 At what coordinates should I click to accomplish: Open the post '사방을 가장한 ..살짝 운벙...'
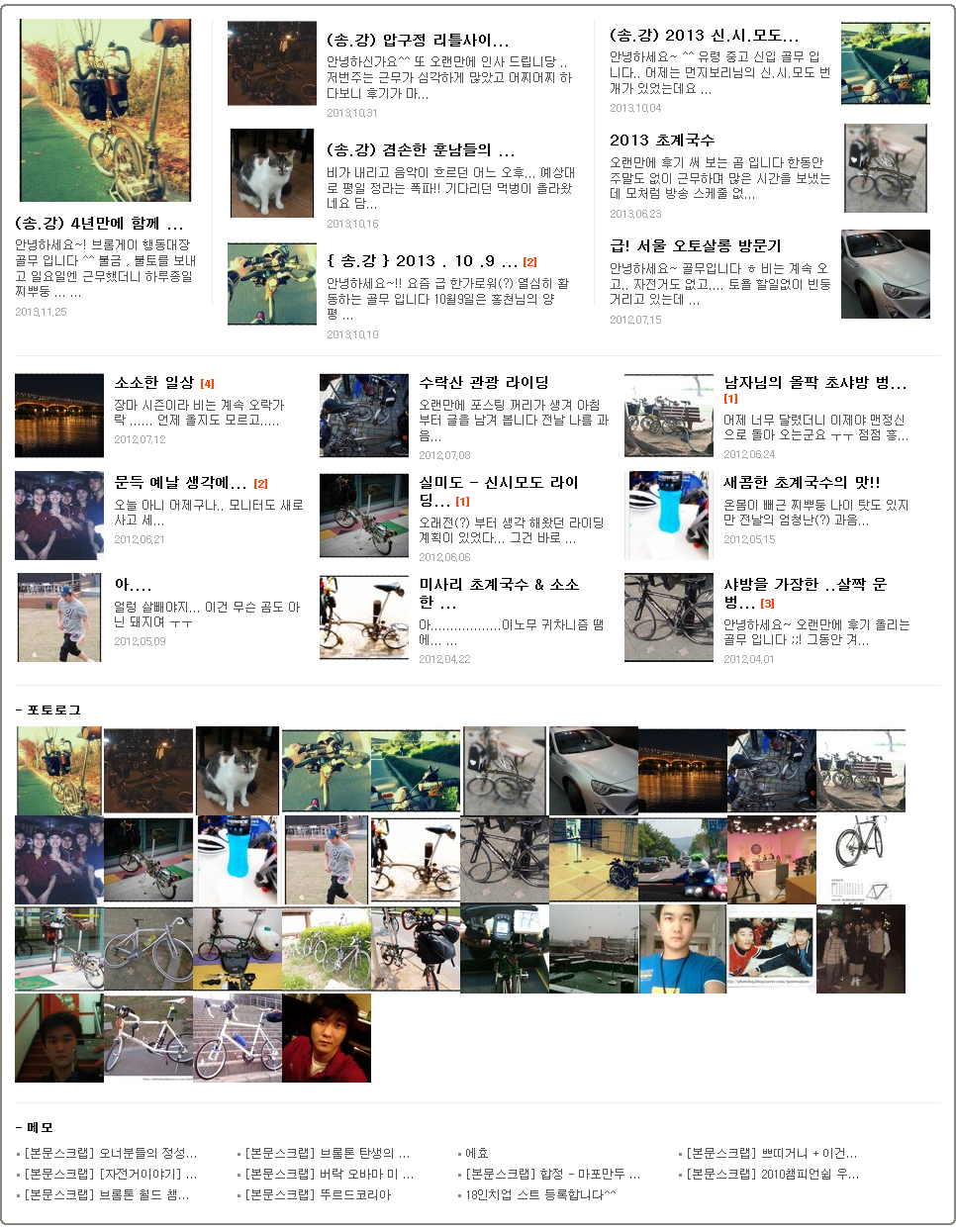coord(805,585)
